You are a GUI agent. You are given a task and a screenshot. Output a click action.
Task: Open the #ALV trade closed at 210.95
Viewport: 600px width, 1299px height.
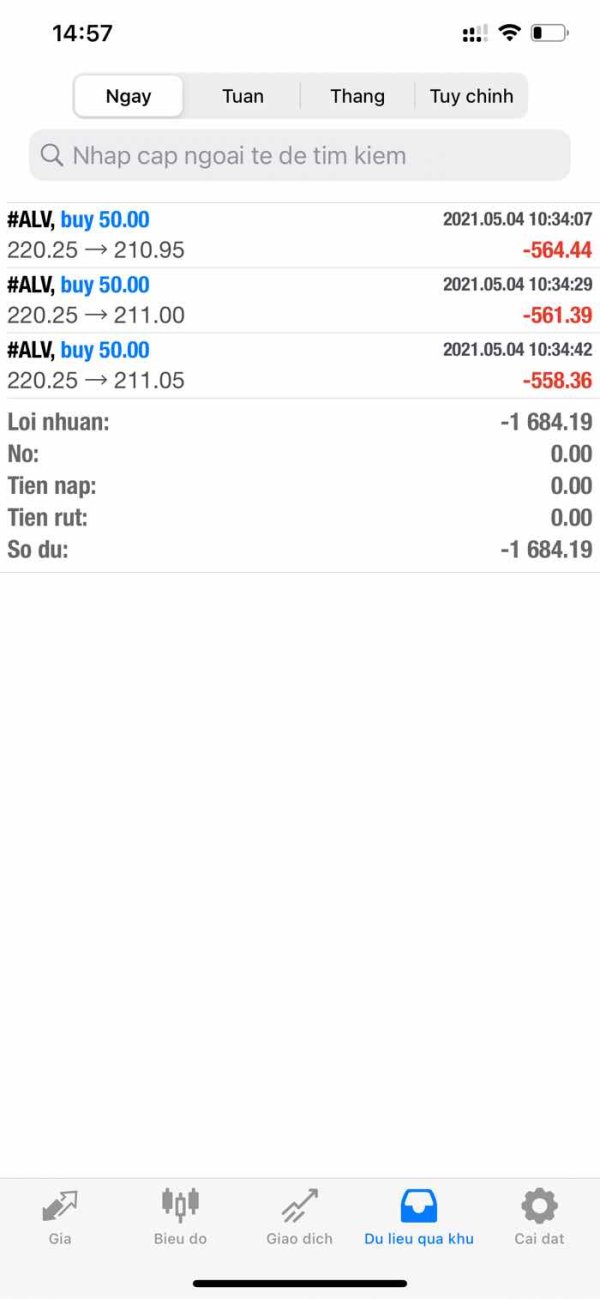point(300,235)
